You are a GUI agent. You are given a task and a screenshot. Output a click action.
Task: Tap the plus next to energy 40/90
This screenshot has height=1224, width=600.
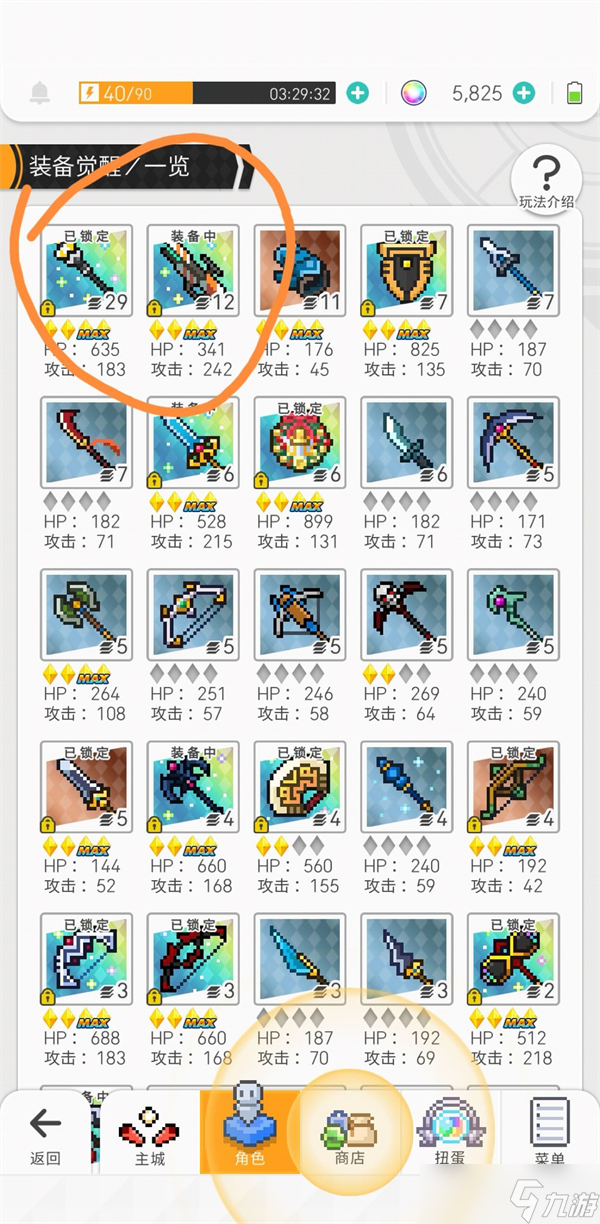coord(357,93)
